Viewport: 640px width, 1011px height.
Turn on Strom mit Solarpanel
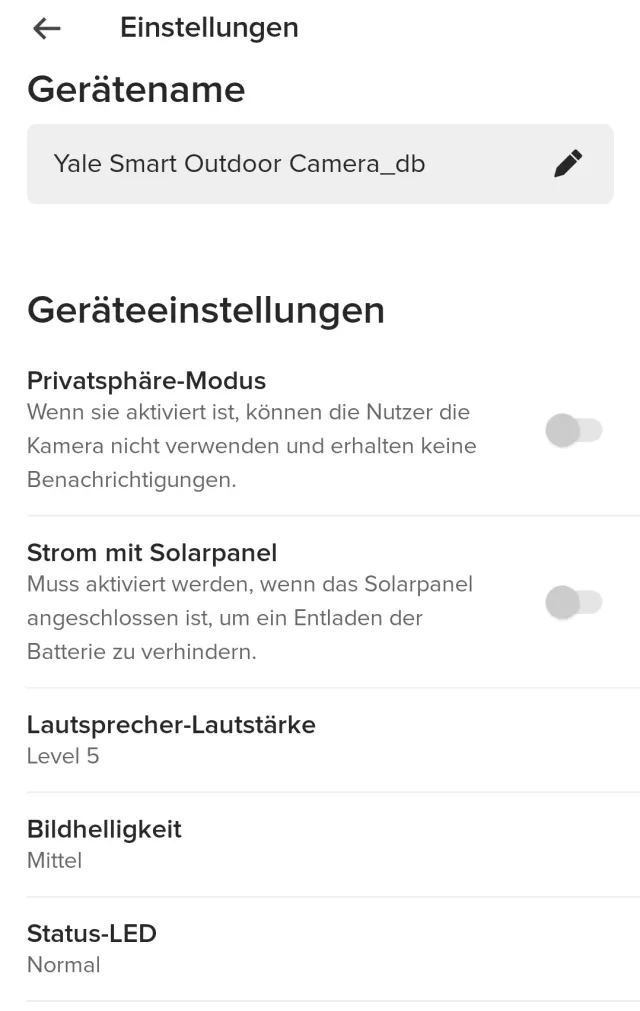click(574, 602)
